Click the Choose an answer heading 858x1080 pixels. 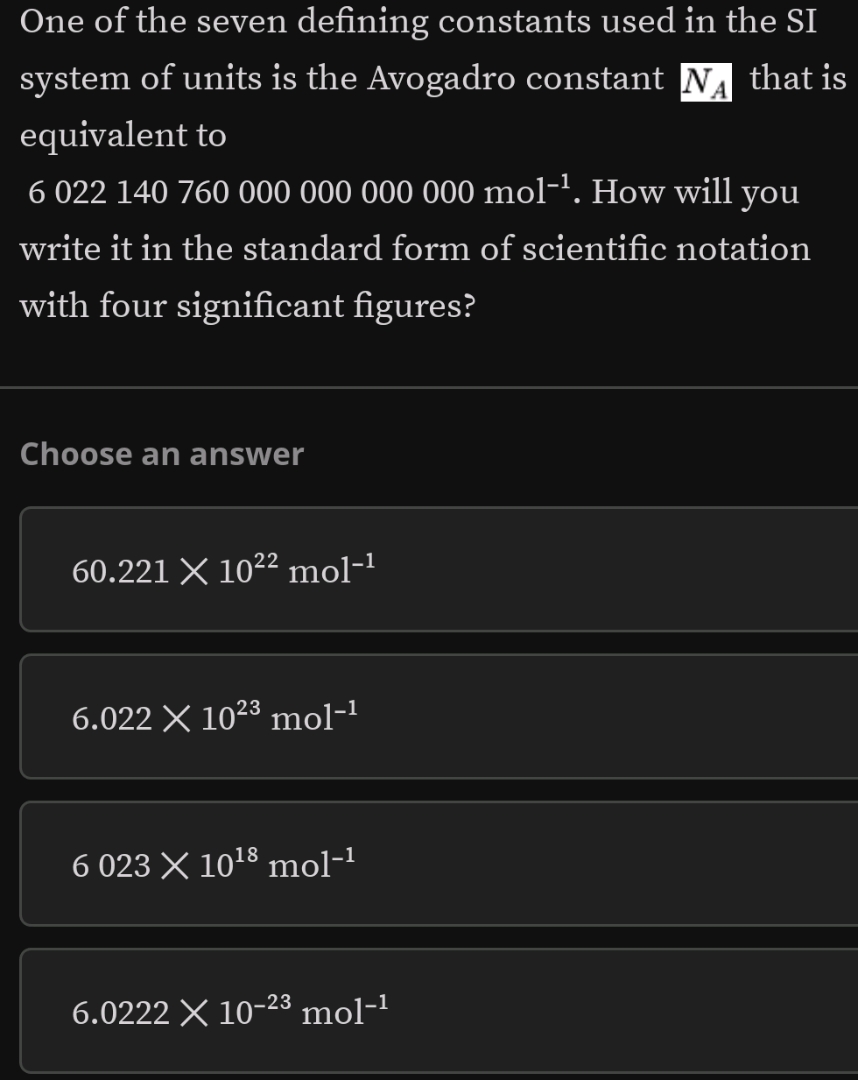pos(161,455)
